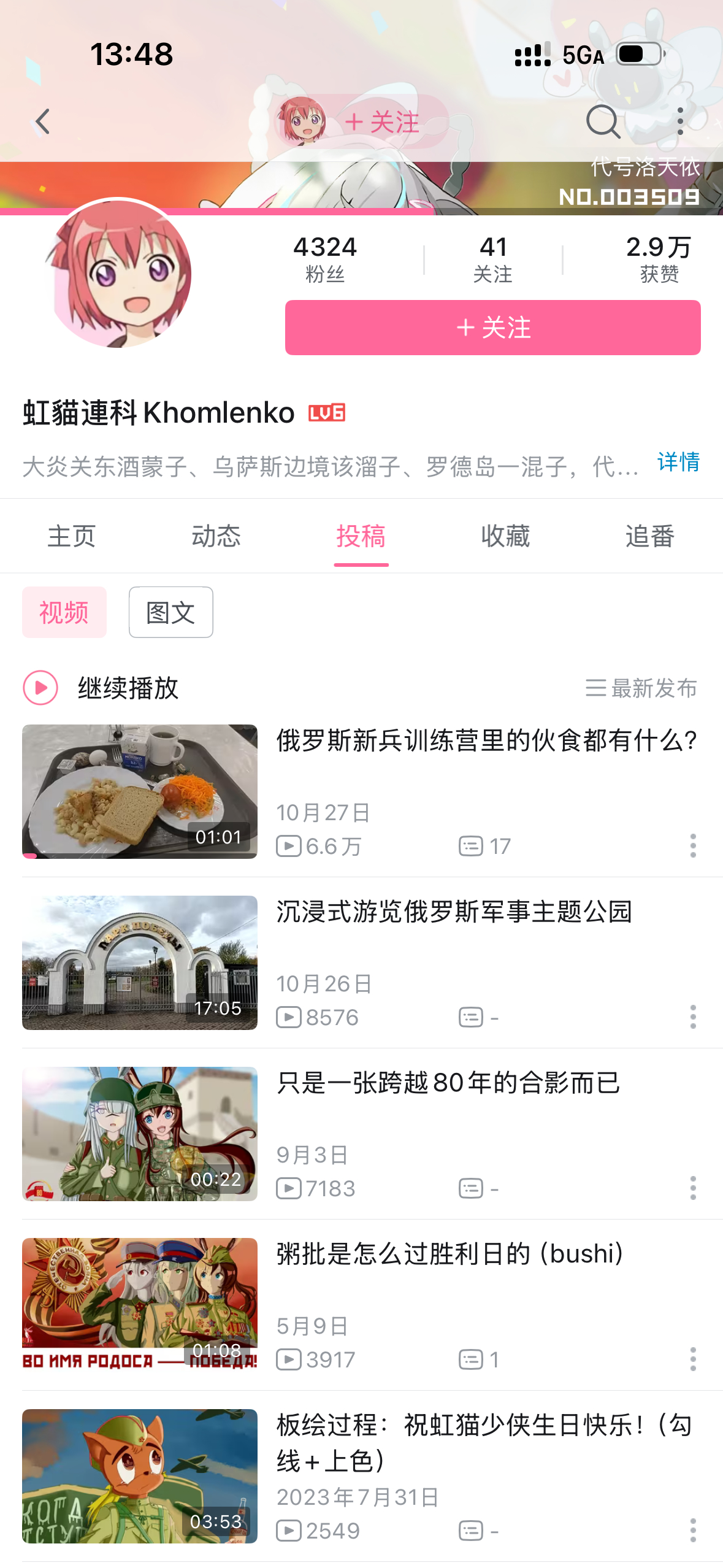Expand the bio via 详情

pos(678,462)
